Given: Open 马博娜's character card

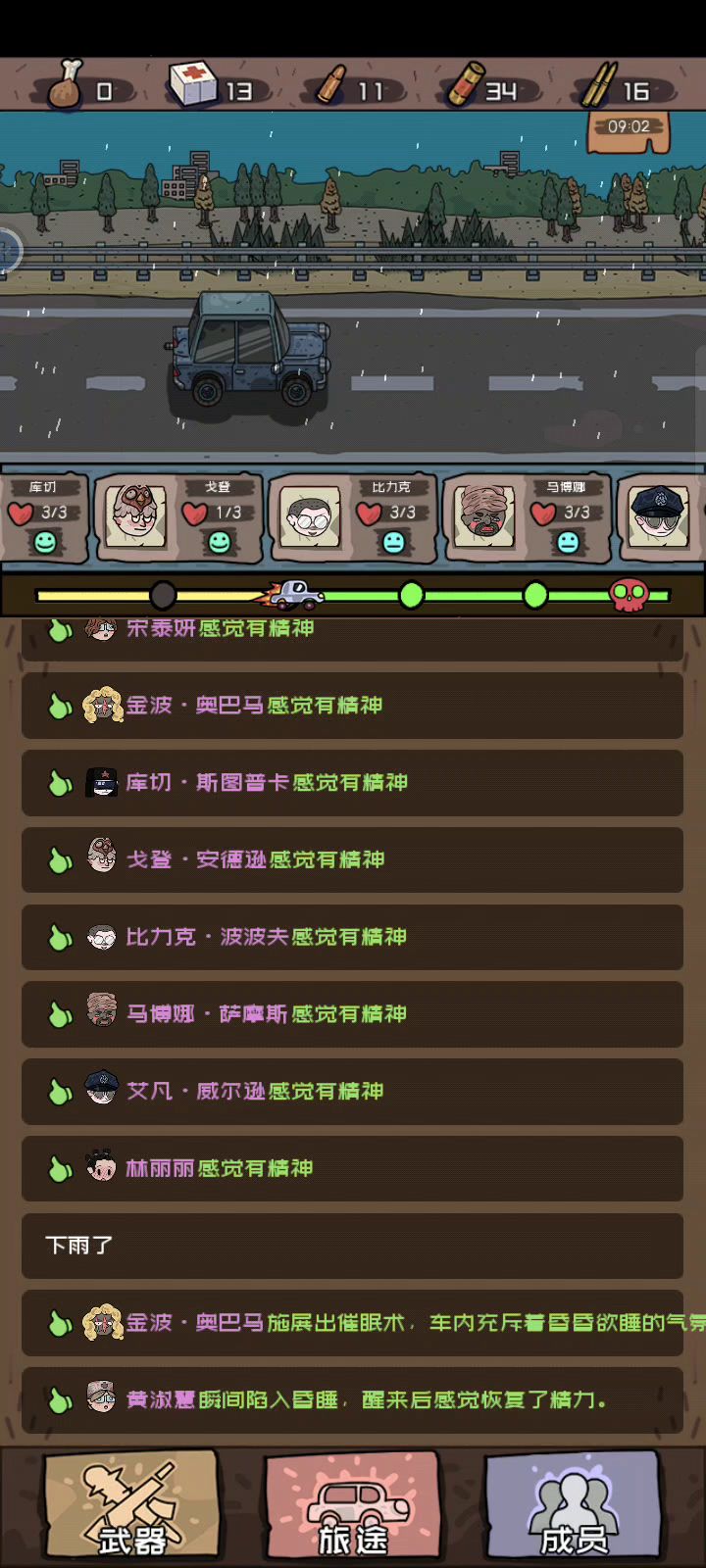Looking at the screenshot, I should [528, 517].
